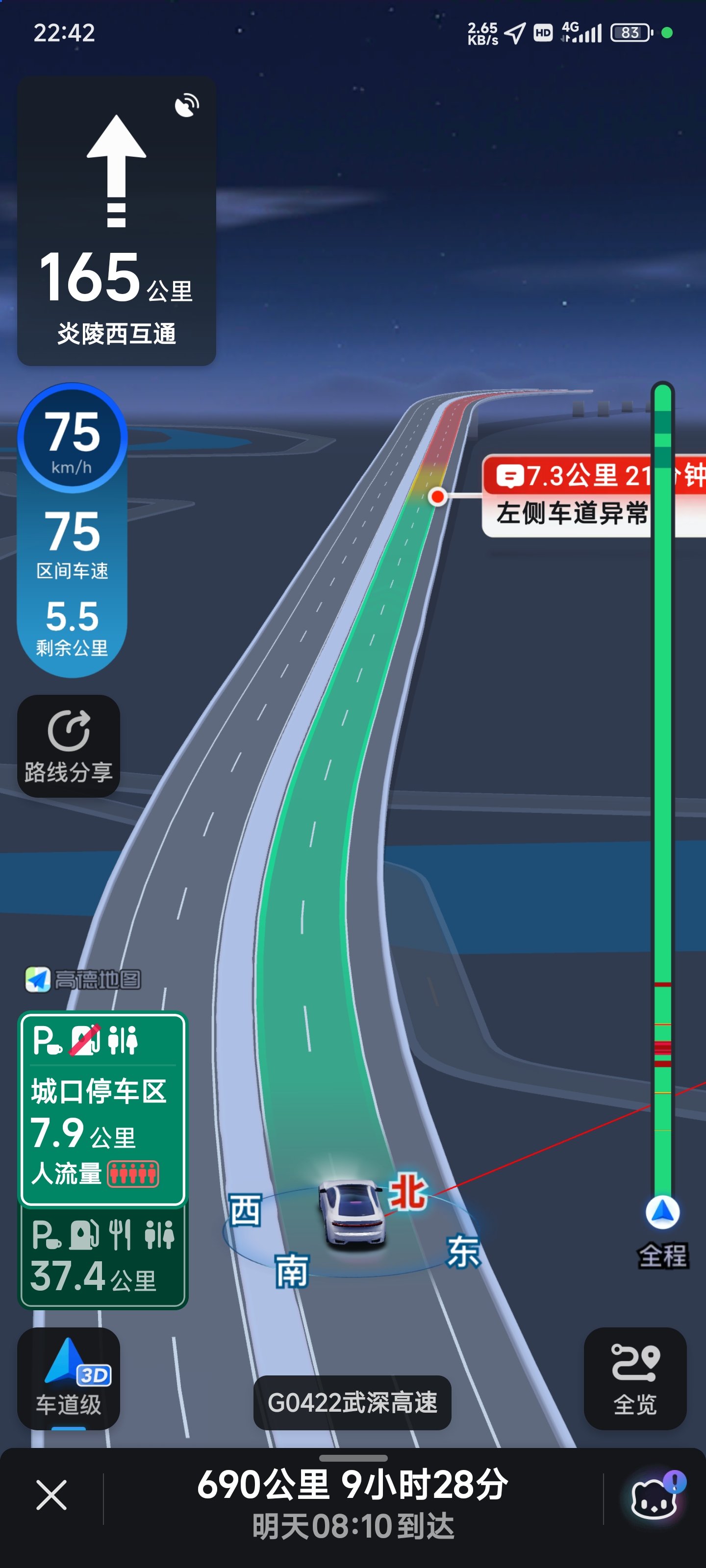Tap the 路线分享 route share button
This screenshot has height=1568, width=706.
68,746
